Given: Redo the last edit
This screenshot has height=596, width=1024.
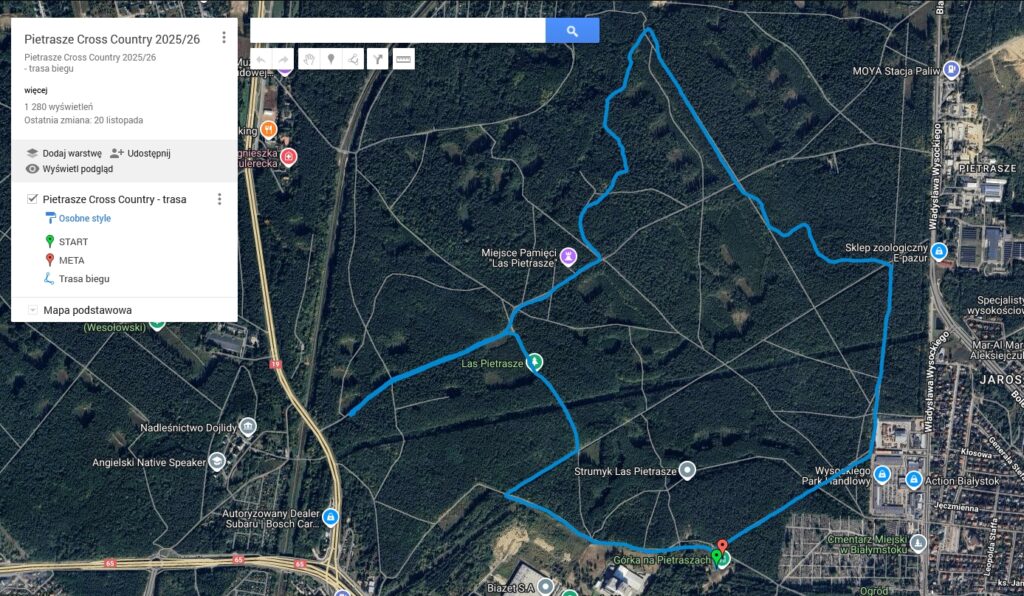Looking at the screenshot, I should point(284,60).
